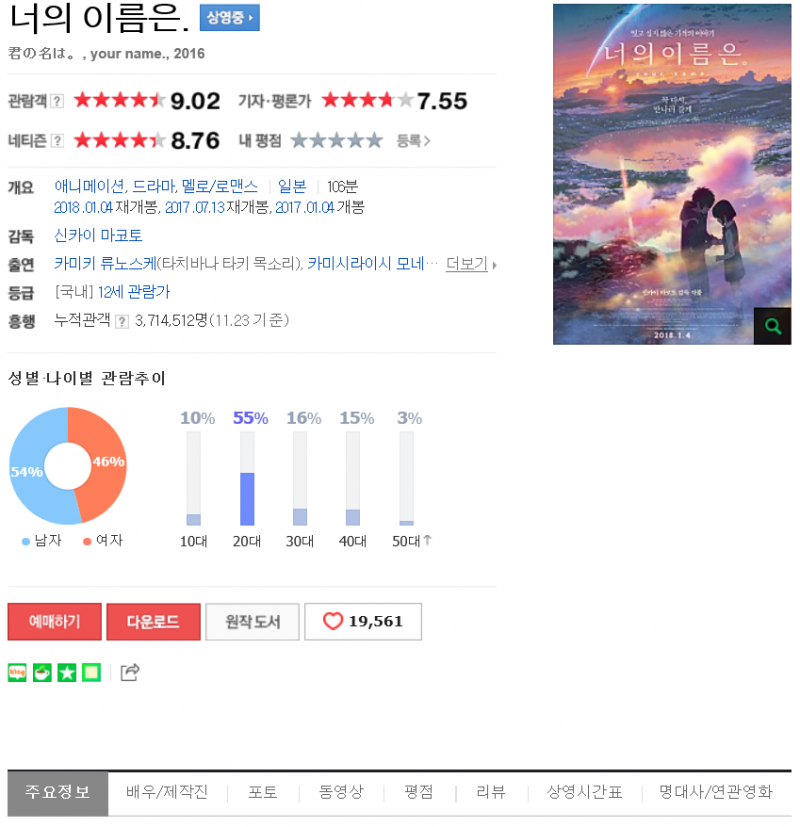This screenshot has width=800, height=827.
Task: Switch to 동영상 tab
Action: (x=341, y=793)
